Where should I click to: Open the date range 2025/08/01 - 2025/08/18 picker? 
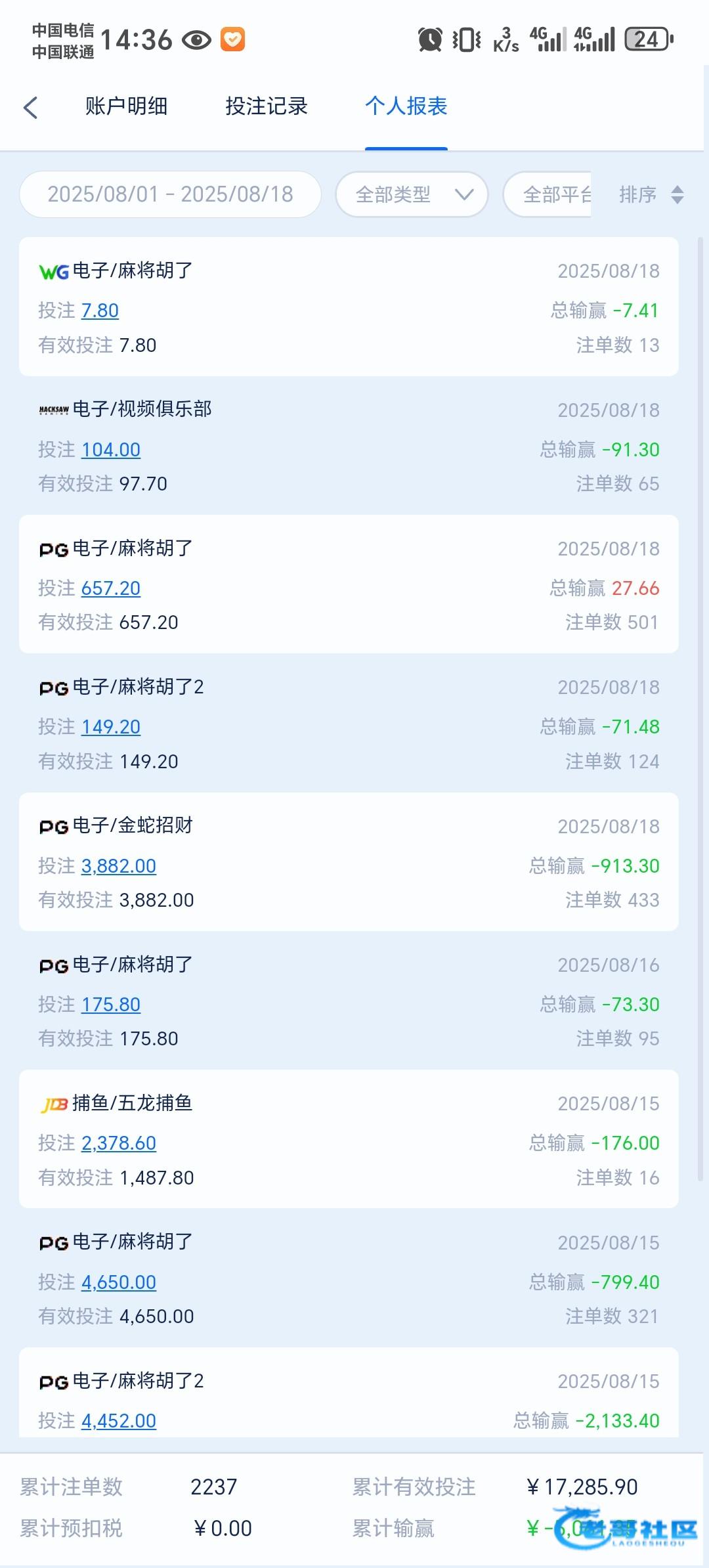(170, 194)
